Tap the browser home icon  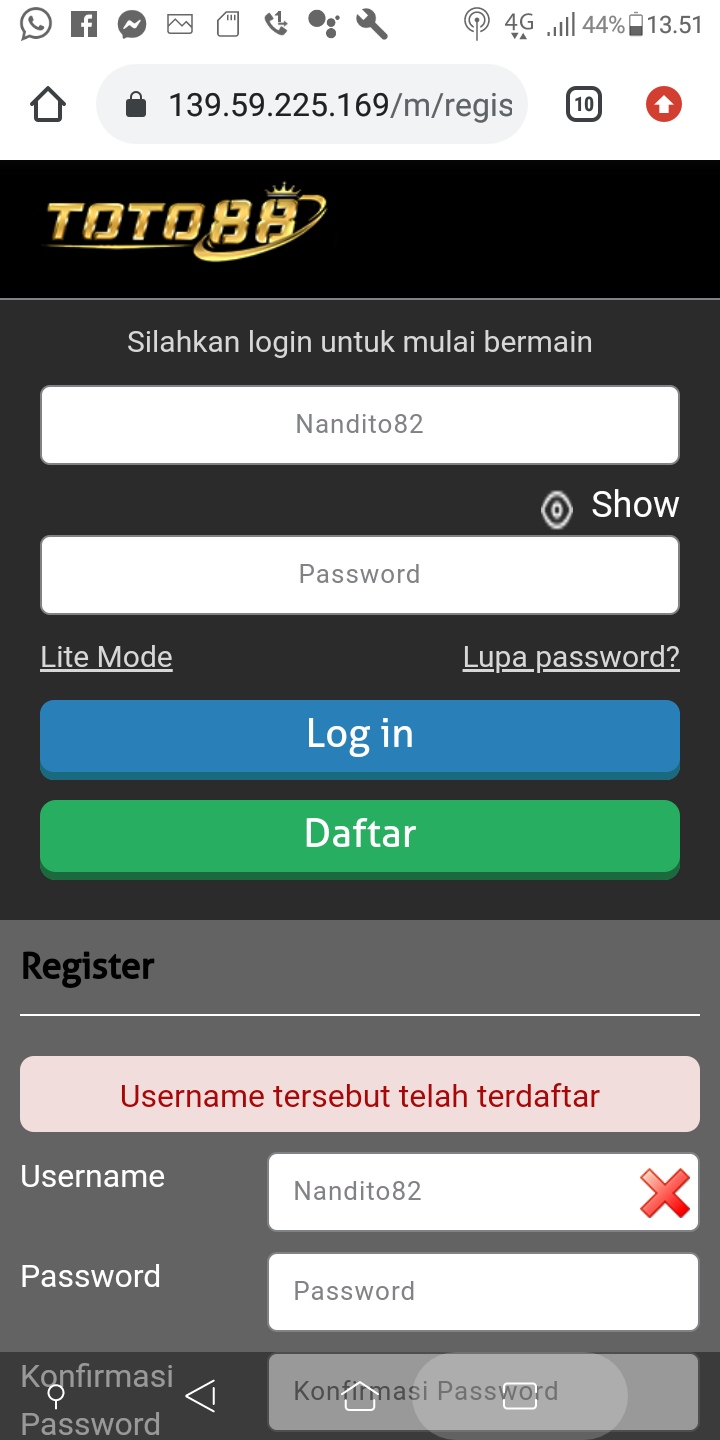(x=48, y=105)
